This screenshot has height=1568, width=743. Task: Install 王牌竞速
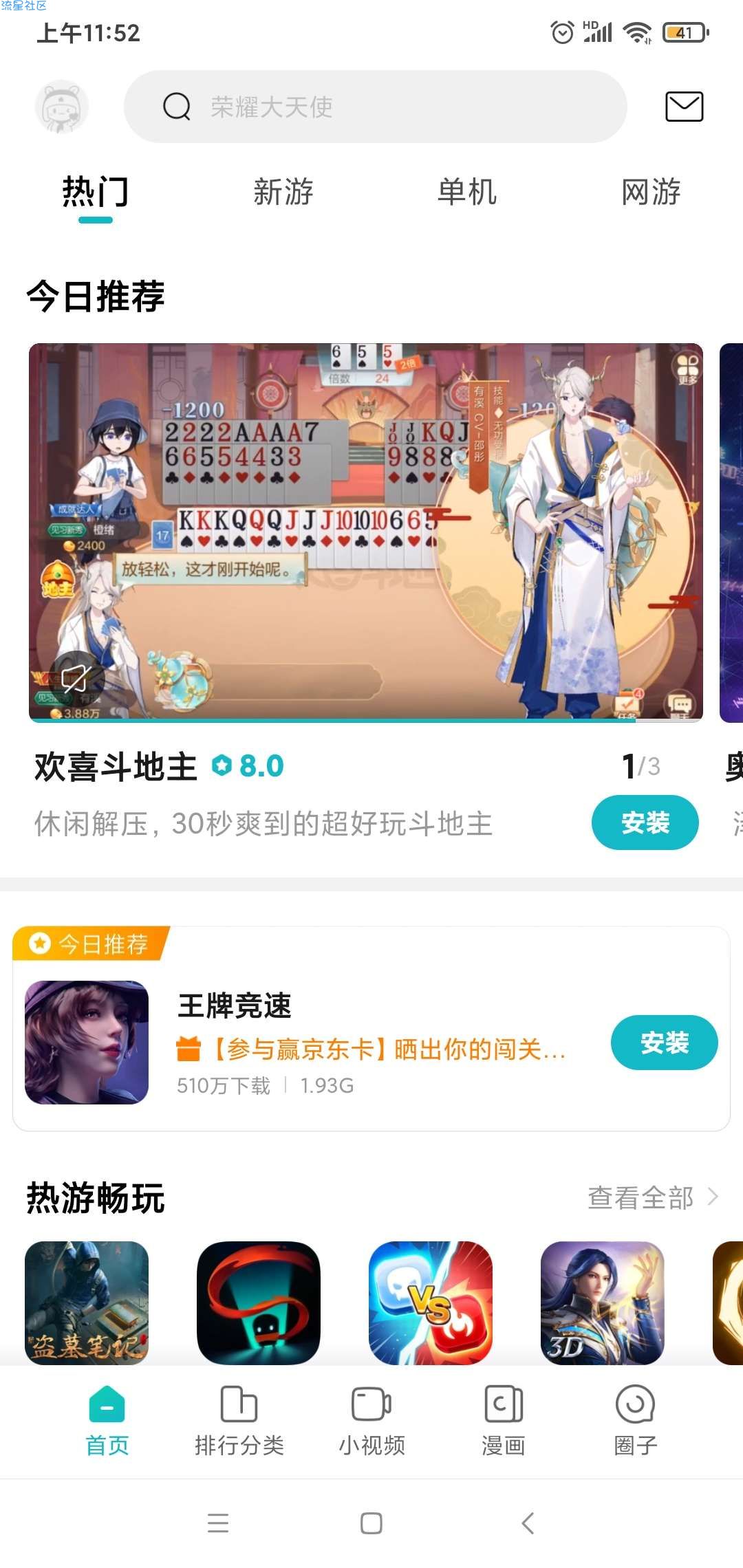(664, 1043)
